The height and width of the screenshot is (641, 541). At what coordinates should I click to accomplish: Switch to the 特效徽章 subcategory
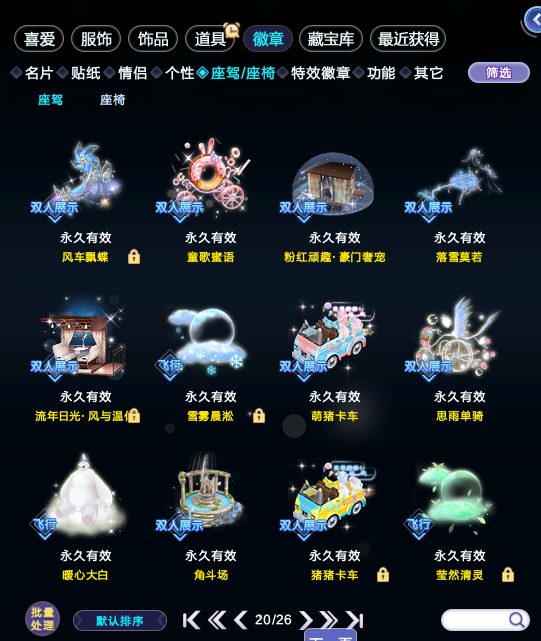(x=320, y=73)
